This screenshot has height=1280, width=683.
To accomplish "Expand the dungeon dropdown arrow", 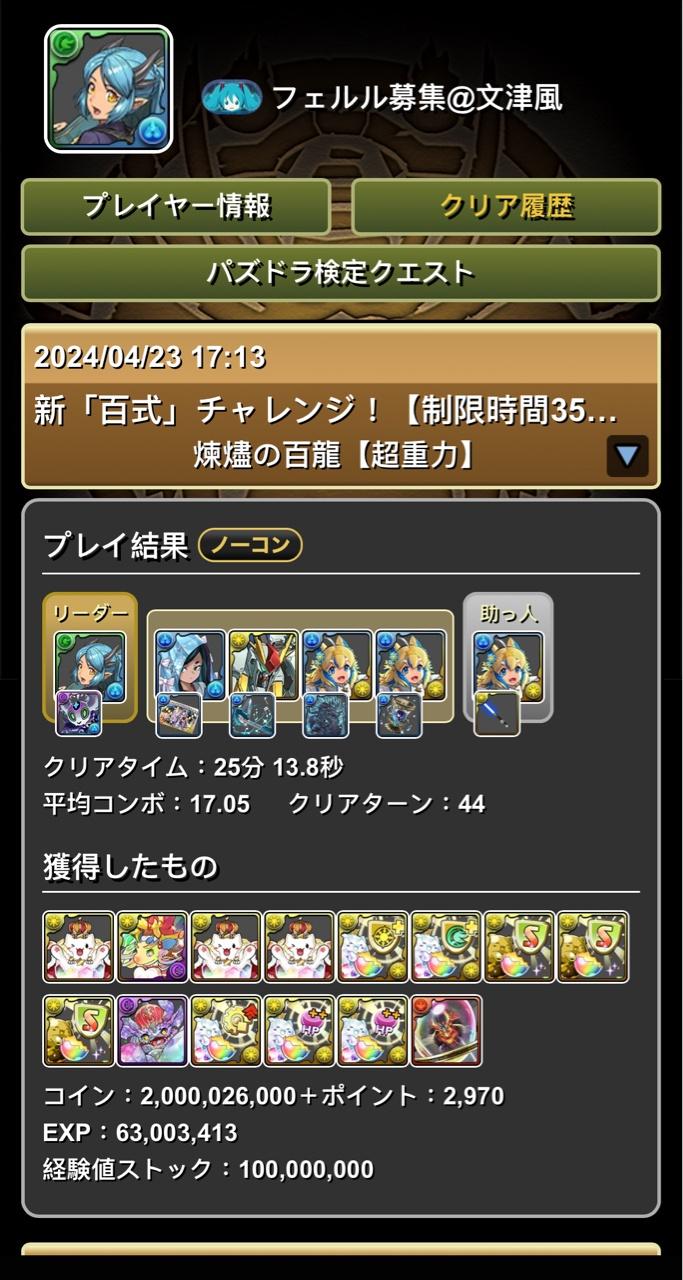I will point(627,456).
